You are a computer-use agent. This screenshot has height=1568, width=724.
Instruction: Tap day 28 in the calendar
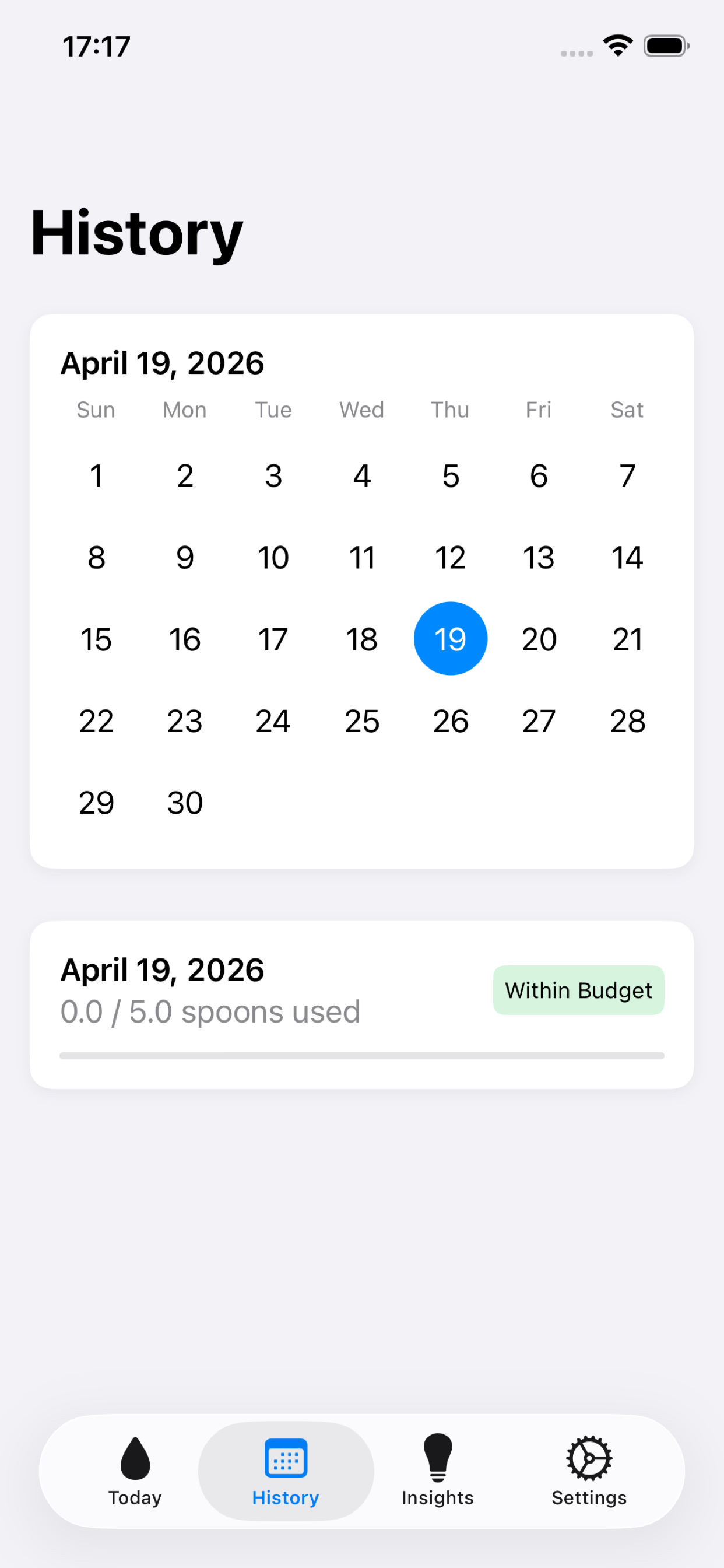[627, 722]
